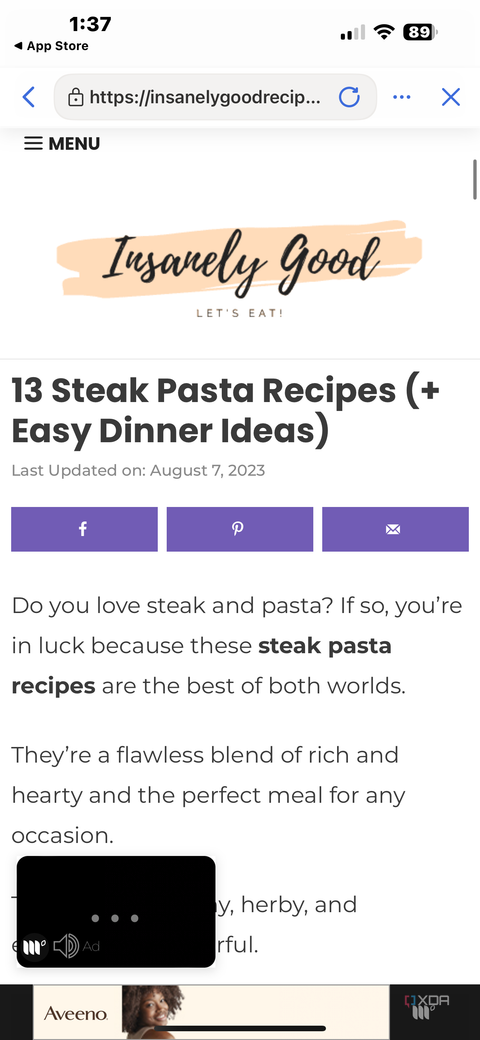Share the article by email
This screenshot has width=480, height=1040.
point(395,529)
